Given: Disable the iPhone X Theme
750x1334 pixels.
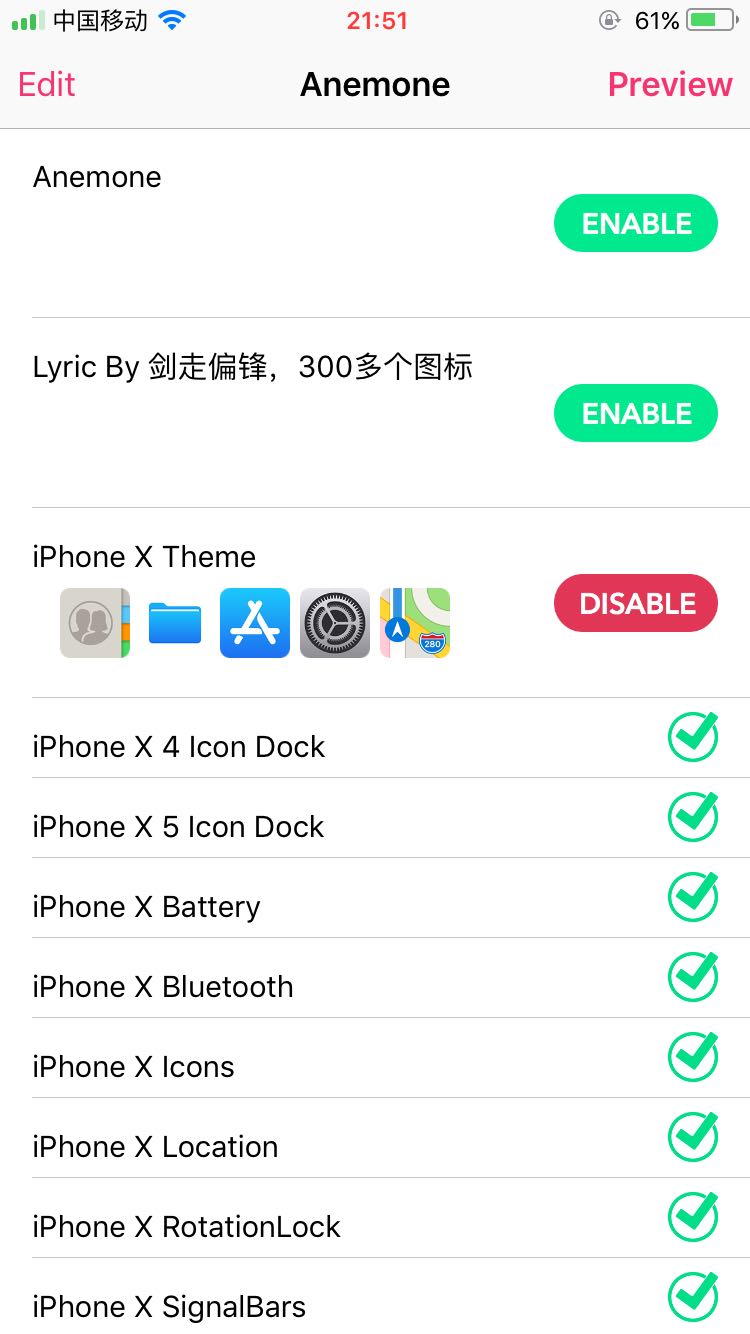Looking at the screenshot, I should [636, 603].
